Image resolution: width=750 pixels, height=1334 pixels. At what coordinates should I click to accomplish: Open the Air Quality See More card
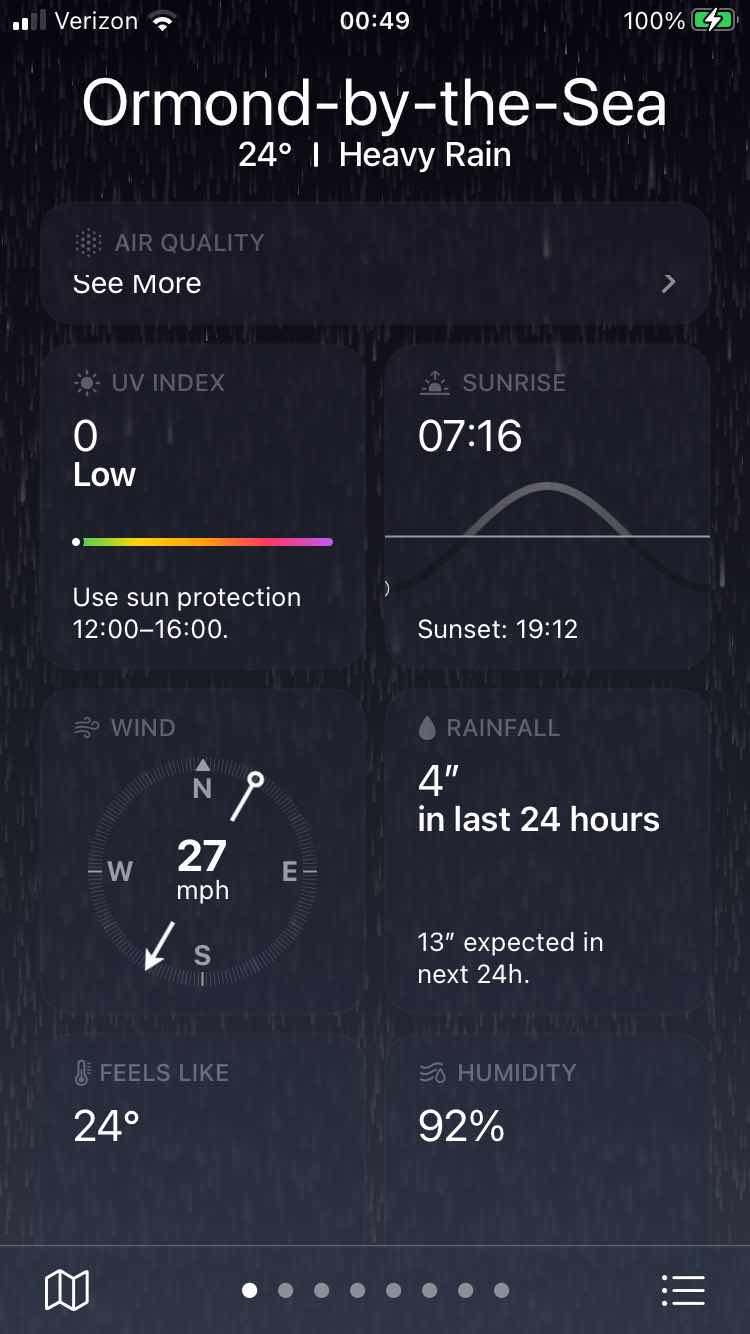(x=375, y=264)
